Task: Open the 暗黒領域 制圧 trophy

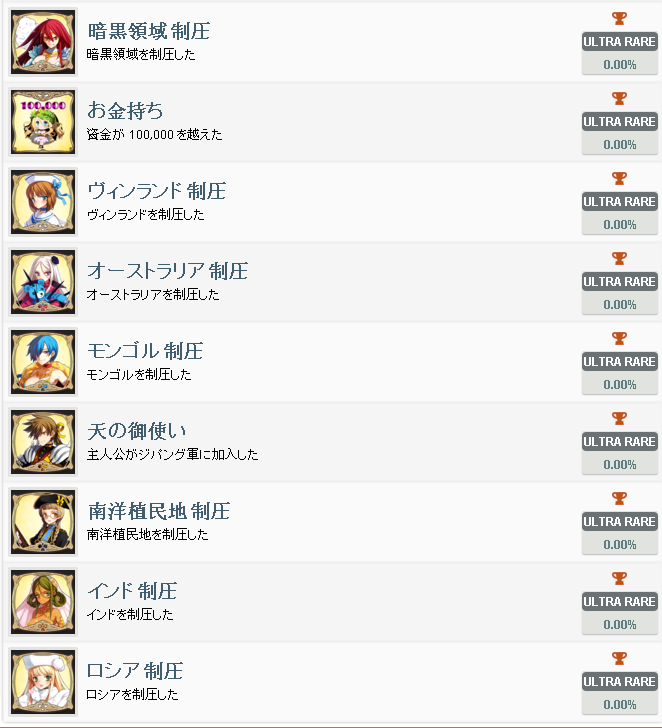Action: coord(148,31)
